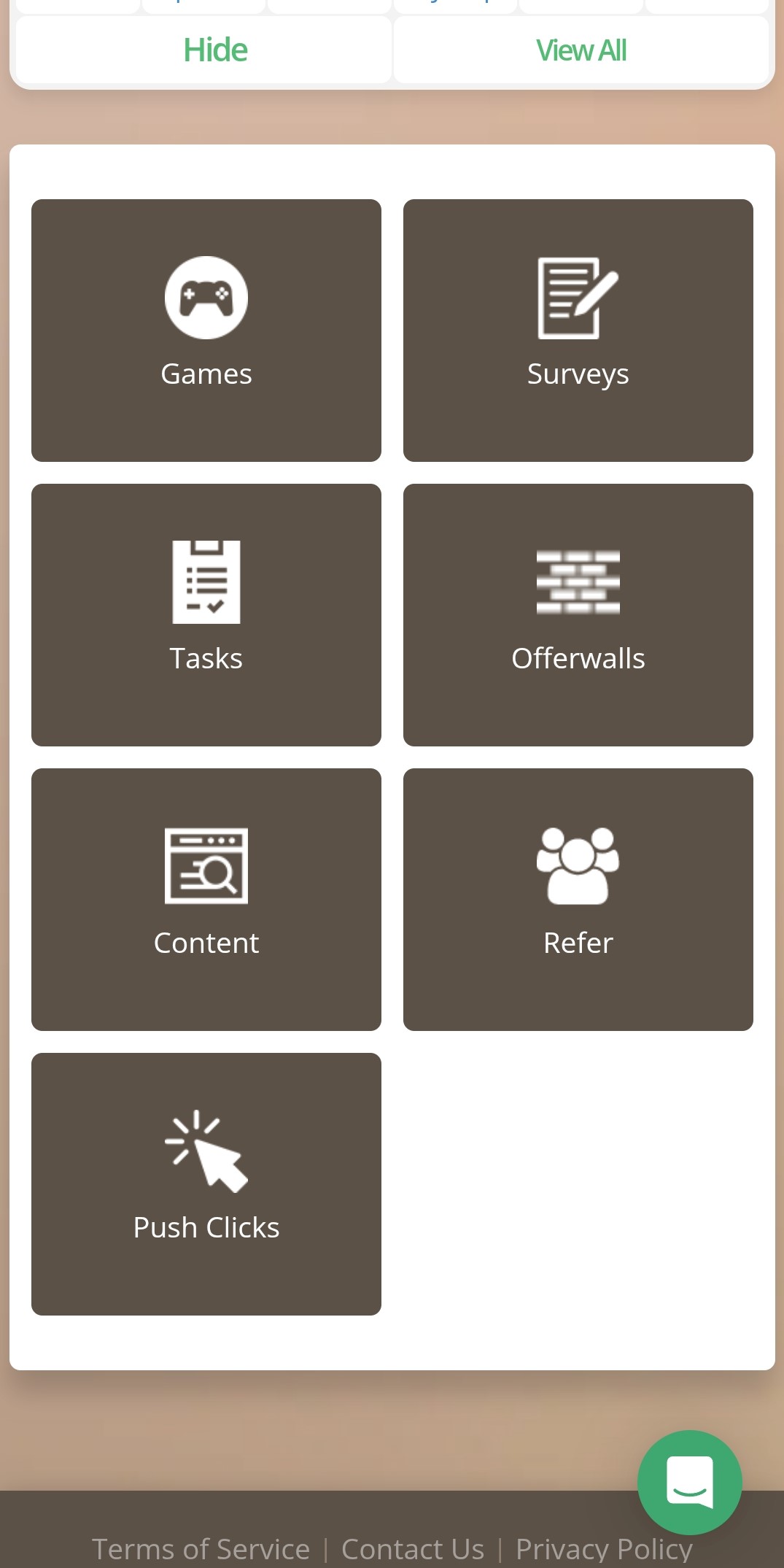784x1568 pixels.
Task: Select View All
Action: [x=581, y=50]
